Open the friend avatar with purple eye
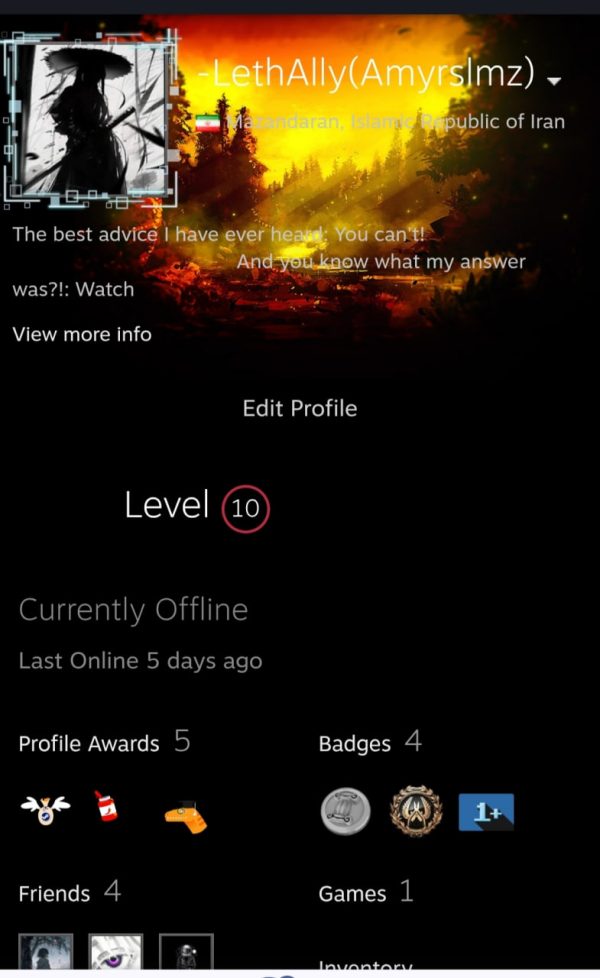The height and width of the screenshot is (978, 600). click(x=116, y=954)
